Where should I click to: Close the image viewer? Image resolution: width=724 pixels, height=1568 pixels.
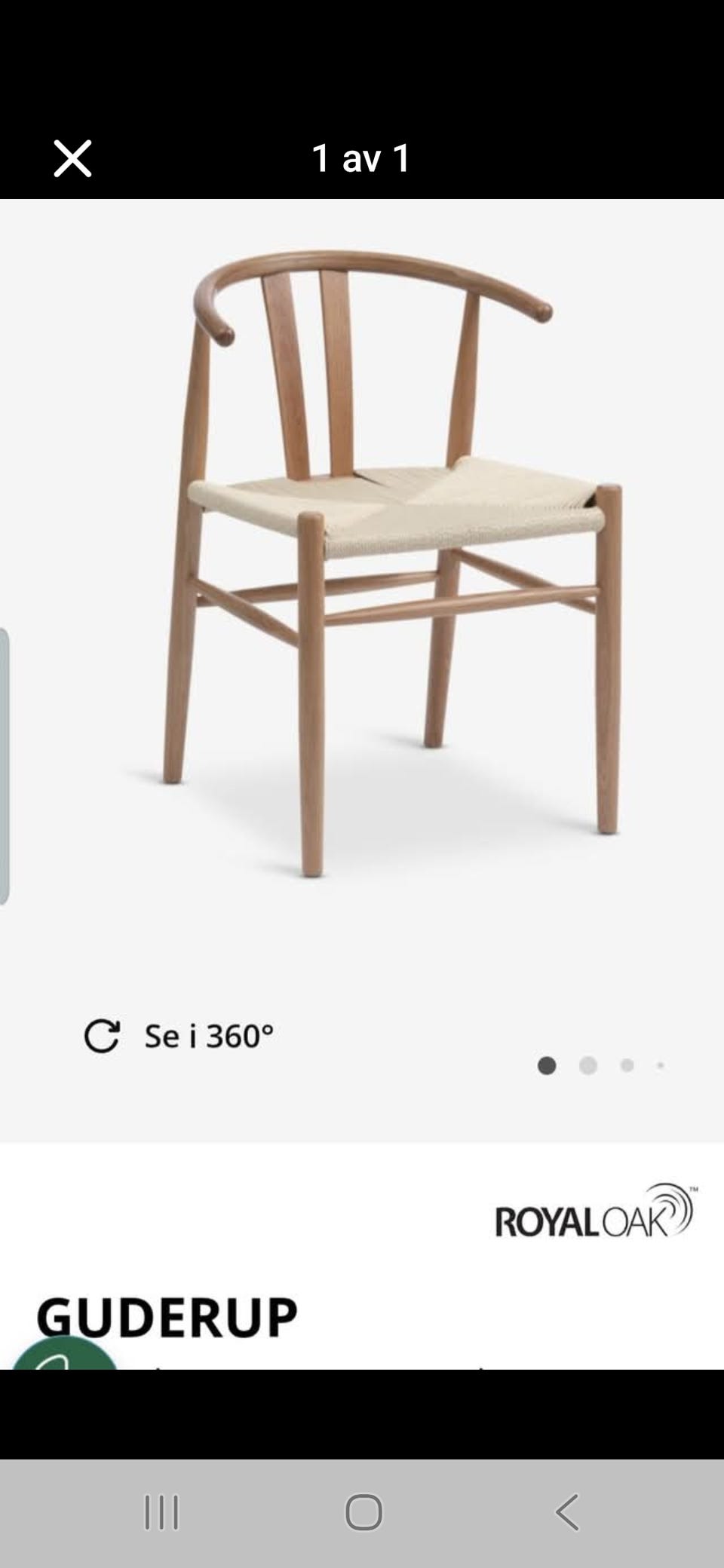click(72, 158)
